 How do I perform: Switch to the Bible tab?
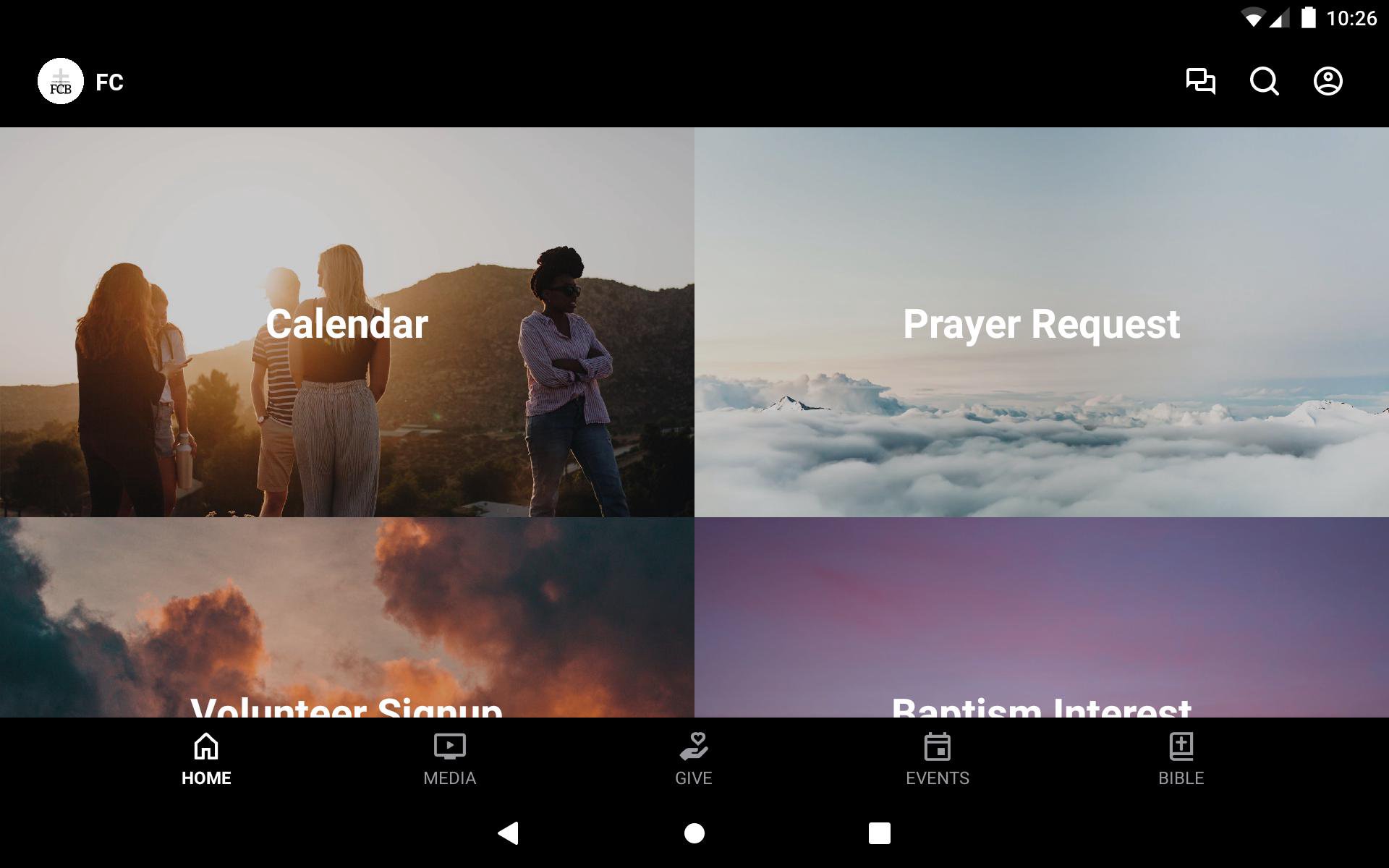click(1181, 759)
